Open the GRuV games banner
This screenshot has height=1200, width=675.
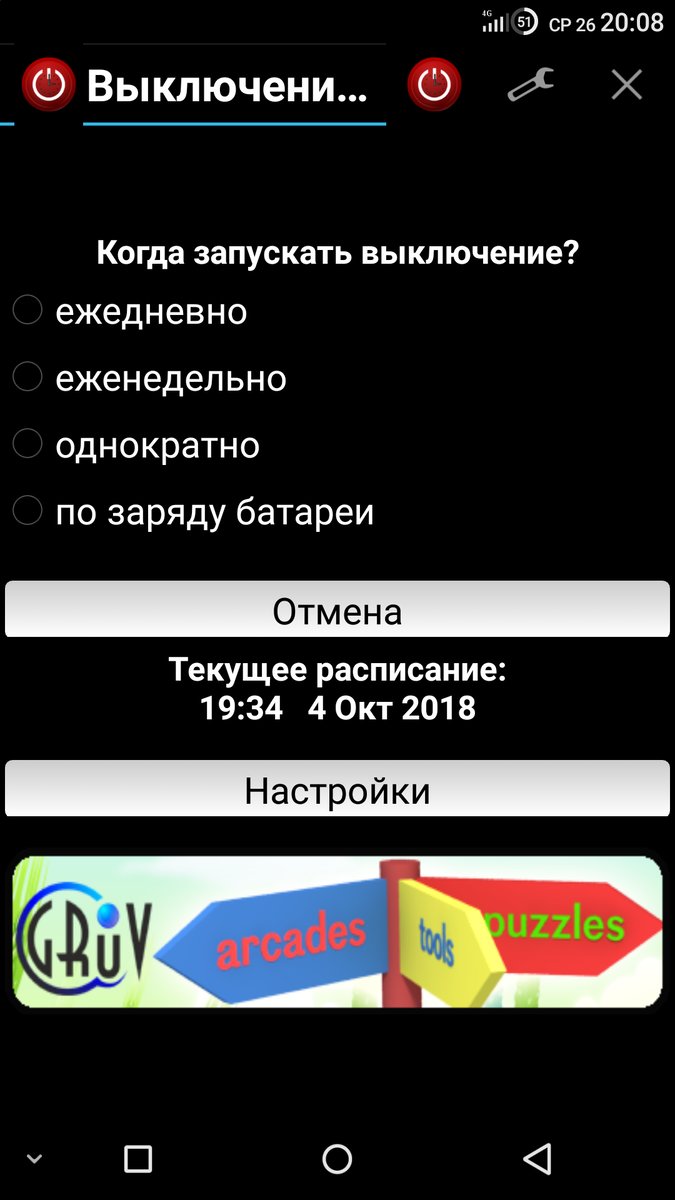[337, 931]
